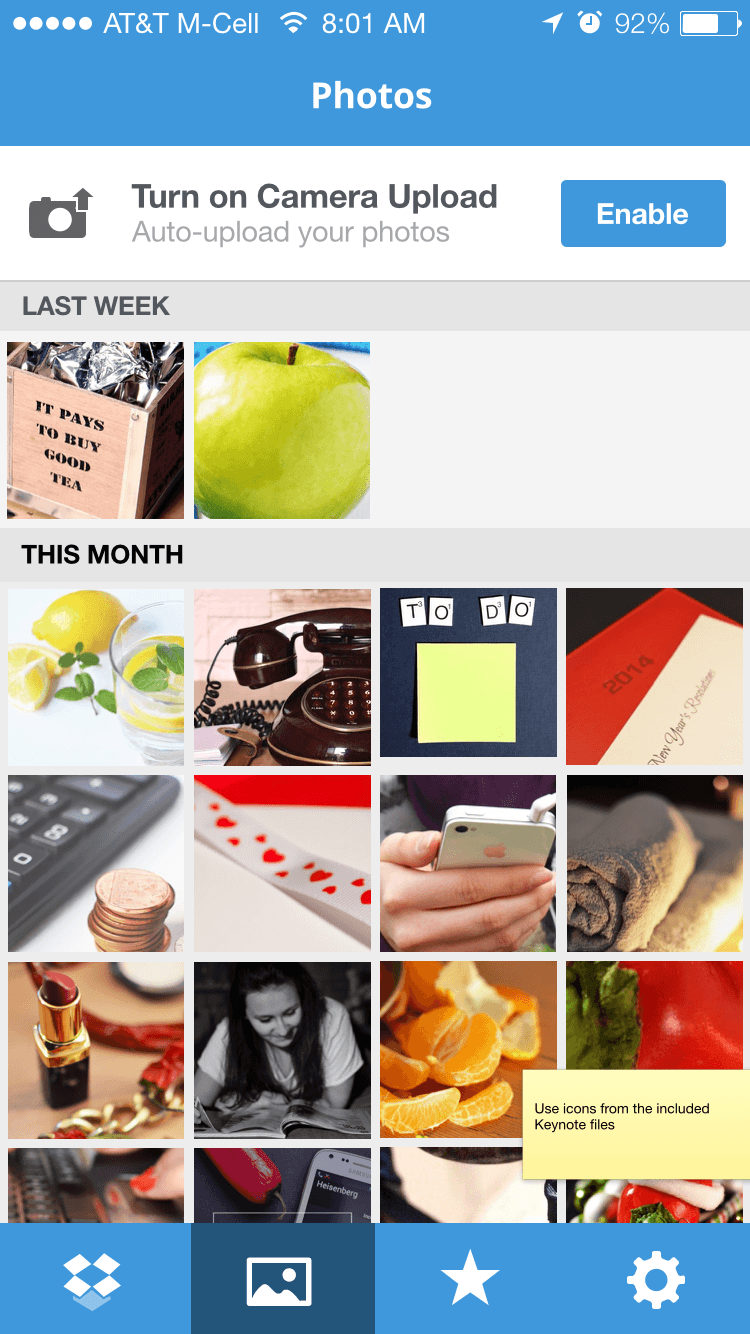
Task: View the lipstick photo
Action: click(95, 1049)
